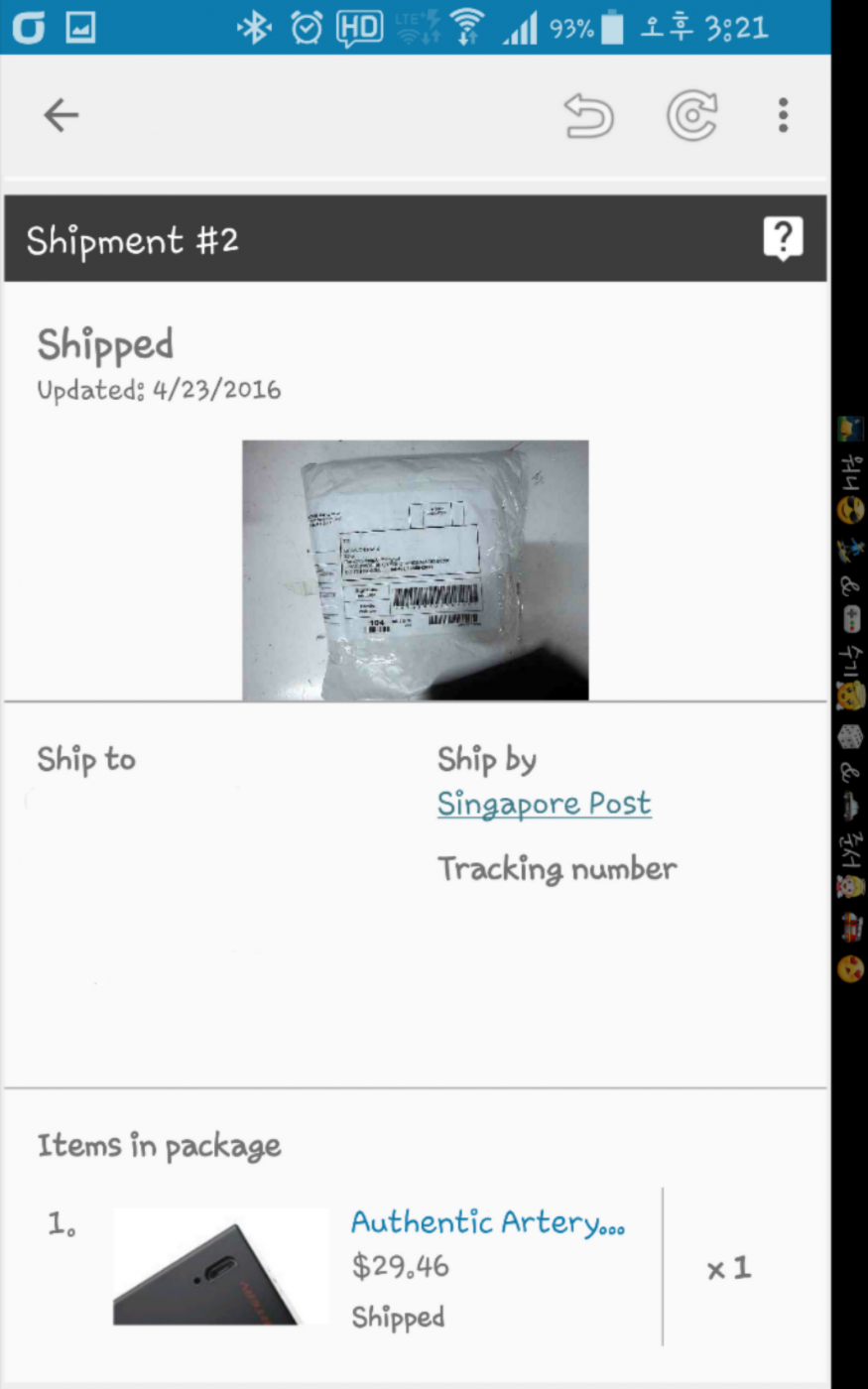Screen dimensions: 868x1389
Task: Open the three-dot overflow menu
Action: tap(783, 116)
